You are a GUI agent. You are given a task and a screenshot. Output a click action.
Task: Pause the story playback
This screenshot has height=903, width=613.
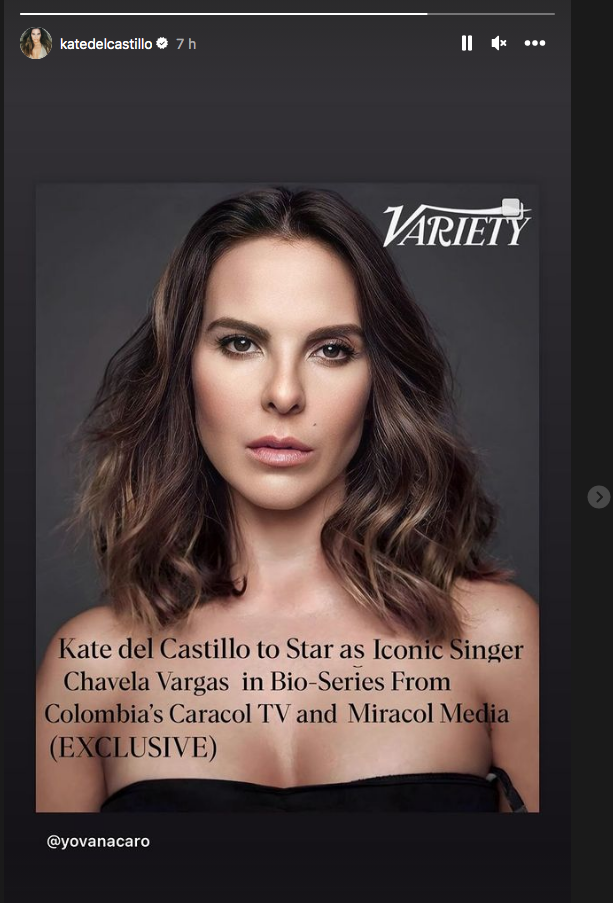coord(466,43)
